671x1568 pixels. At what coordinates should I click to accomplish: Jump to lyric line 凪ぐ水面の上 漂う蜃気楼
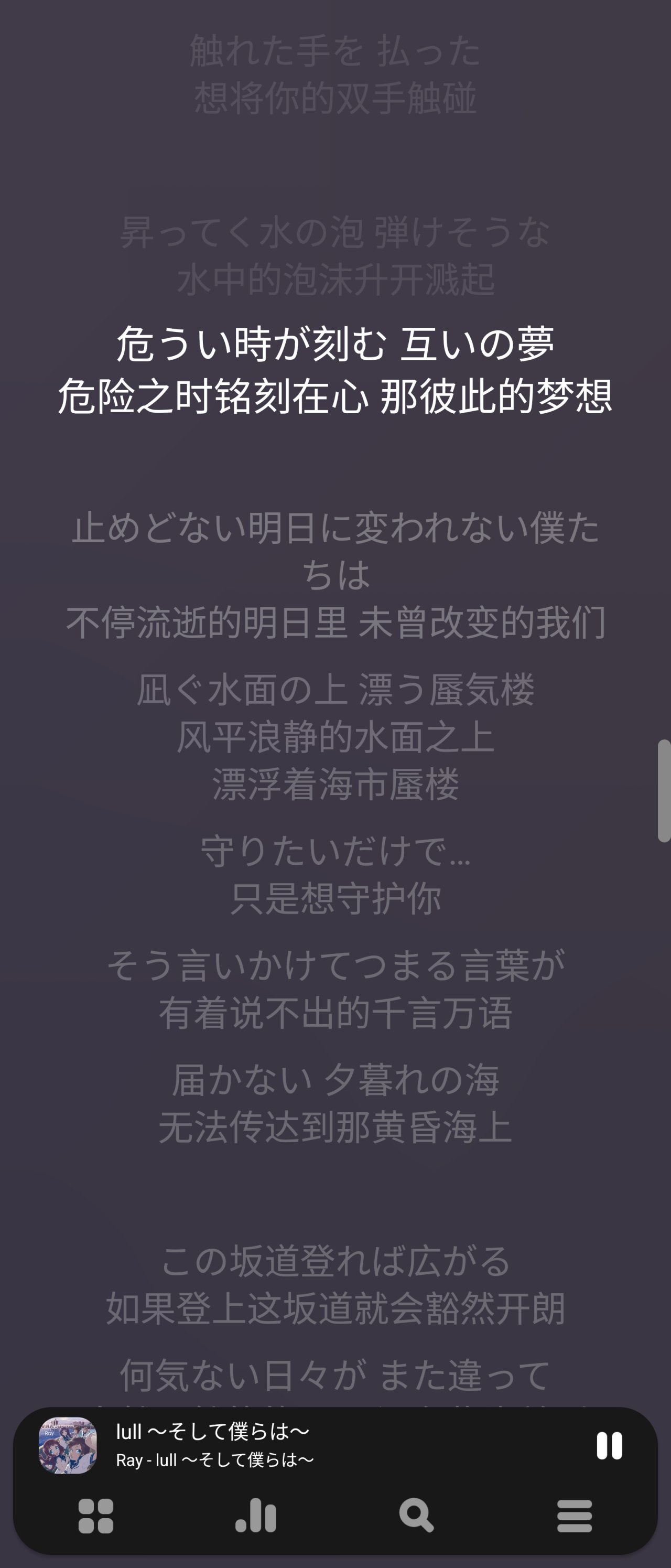tap(335, 690)
